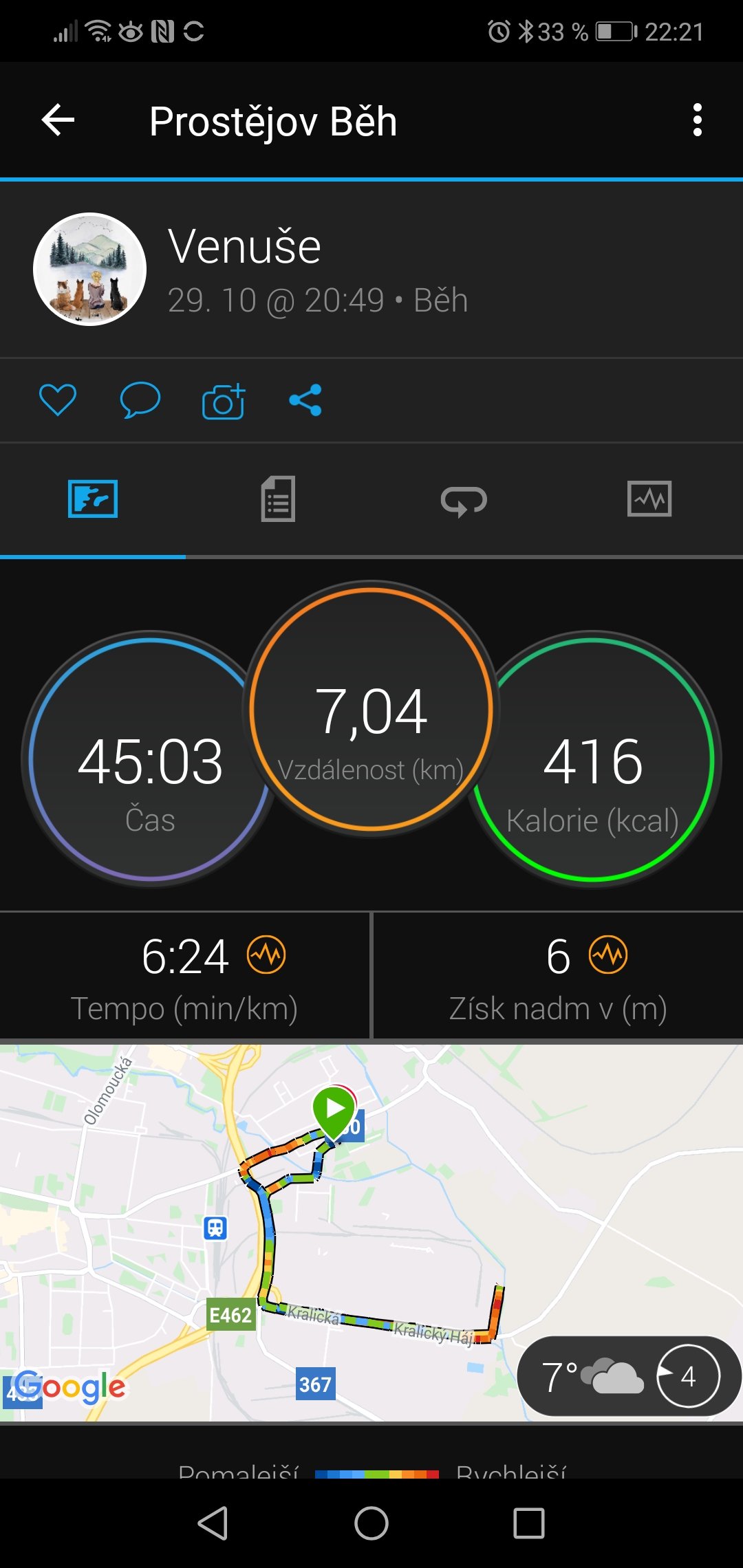Image resolution: width=743 pixels, height=1568 pixels.
Task: Go back using the top arrow
Action: coord(58,120)
